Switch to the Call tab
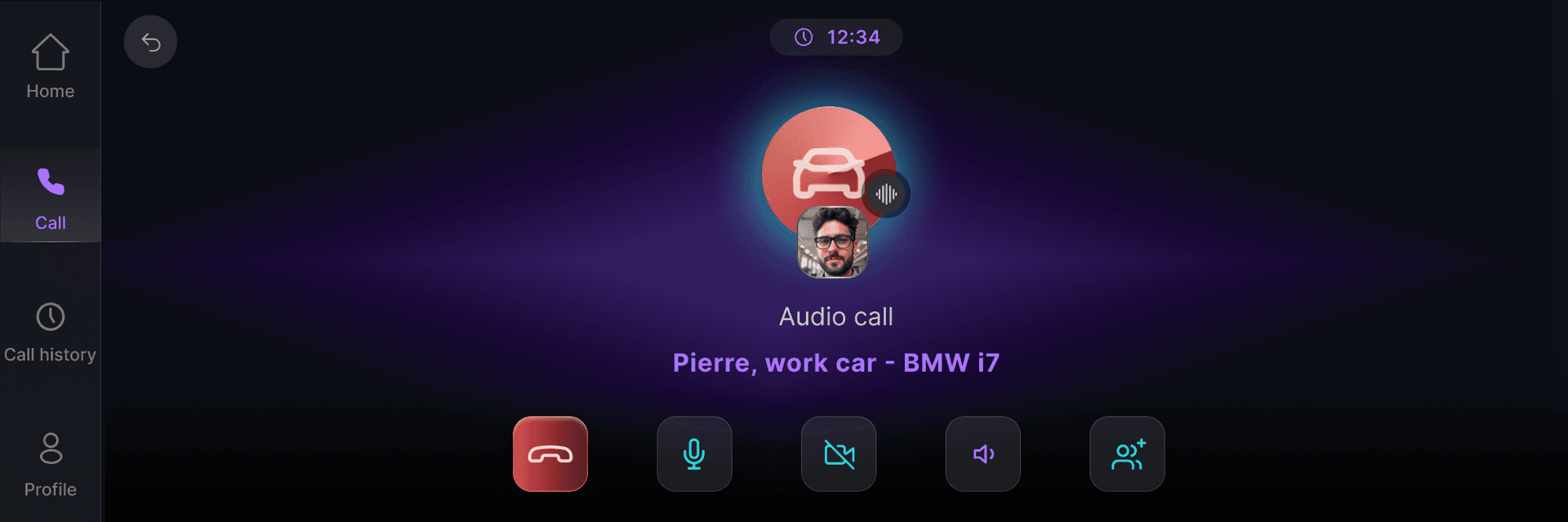The height and width of the screenshot is (522, 1568). click(x=50, y=198)
